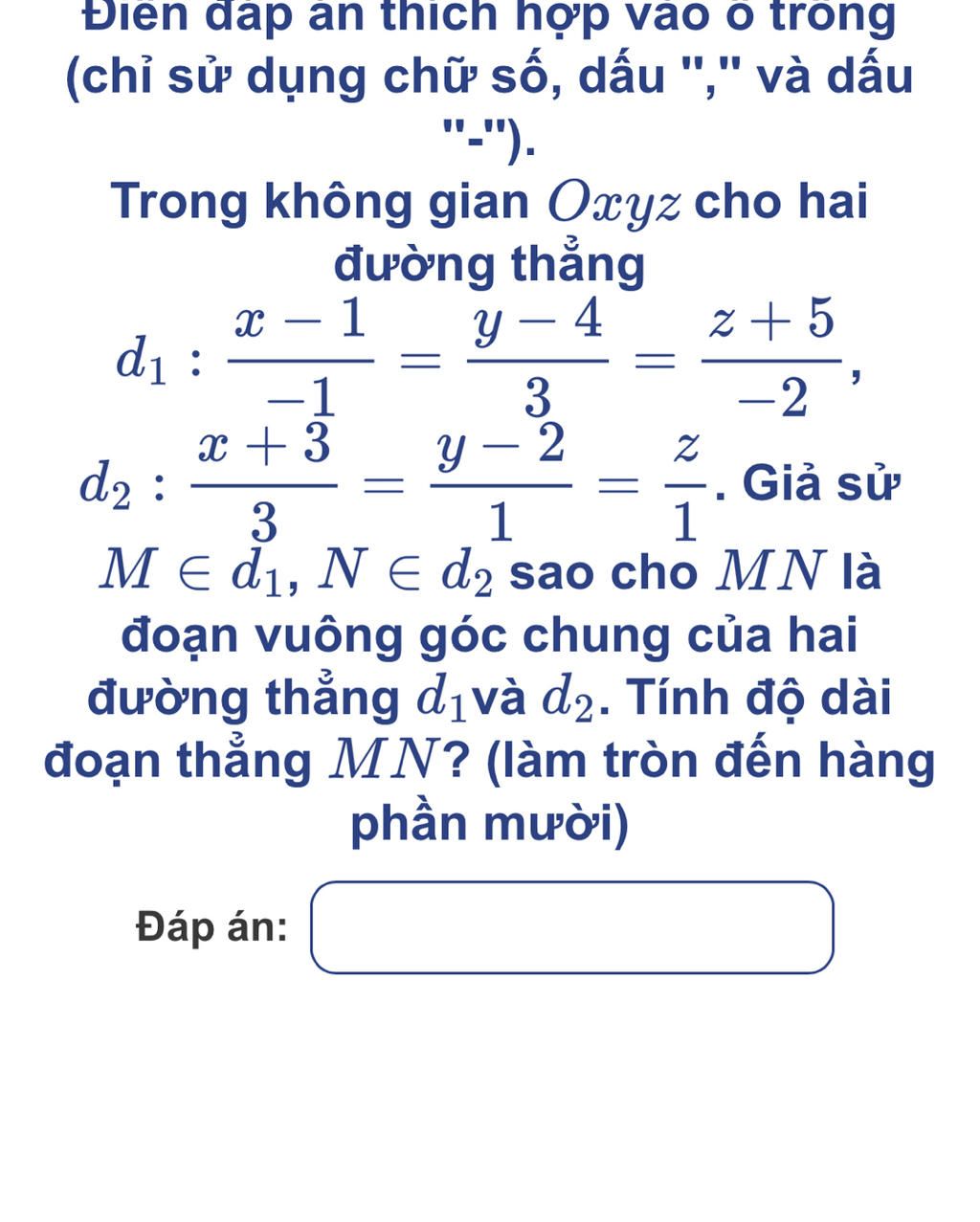
Task: Tap the Đáp án answer input box
Action: tap(572, 927)
